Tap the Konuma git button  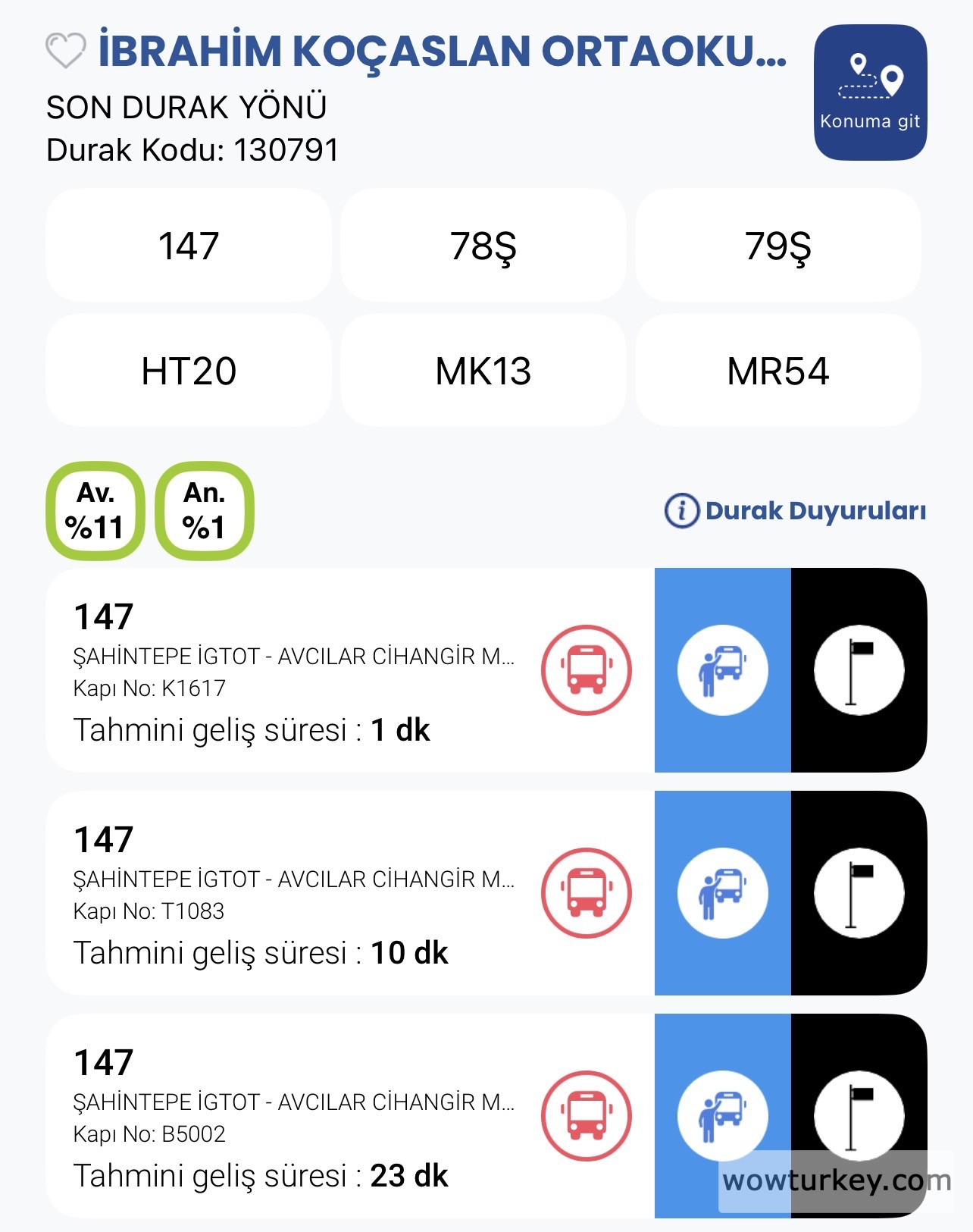pos(870,92)
